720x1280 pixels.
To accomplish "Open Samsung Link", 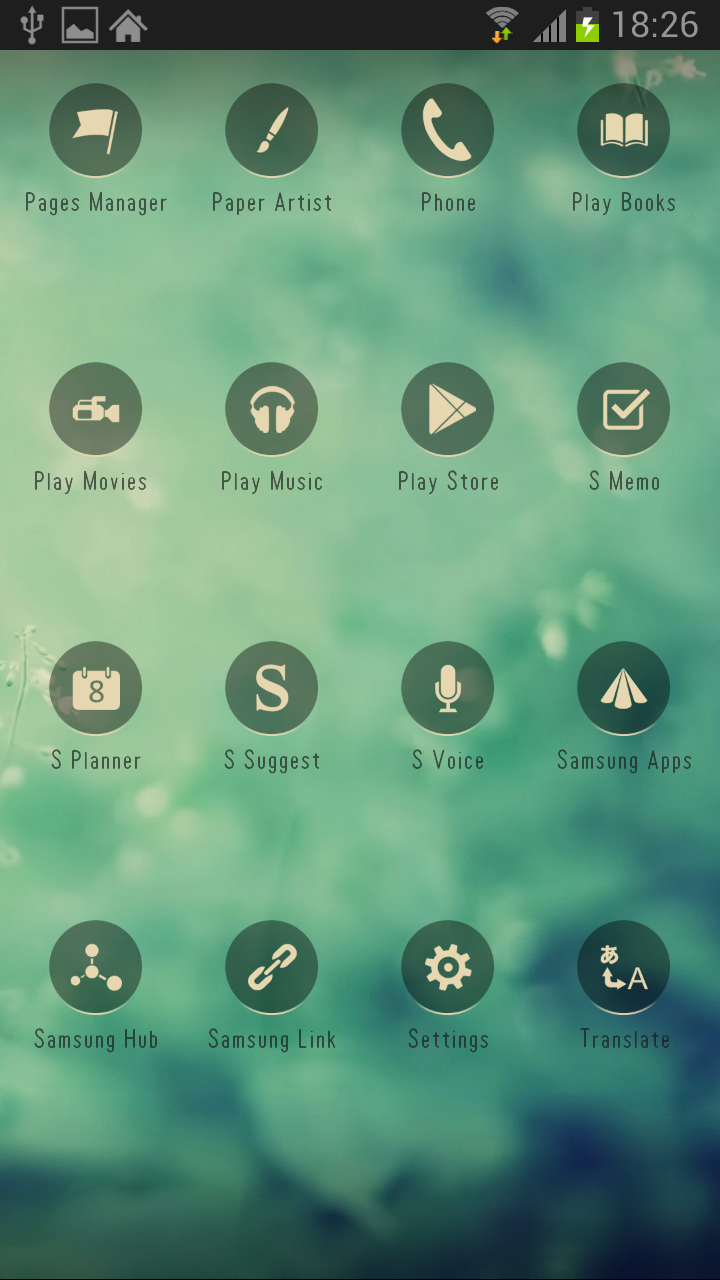I will tap(271, 966).
